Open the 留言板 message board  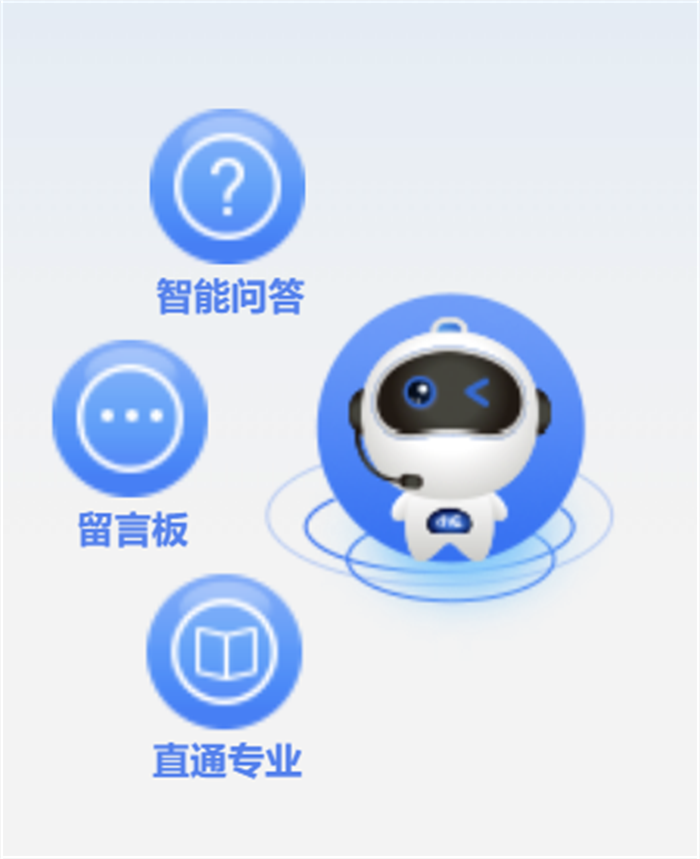click(x=130, y=418)
